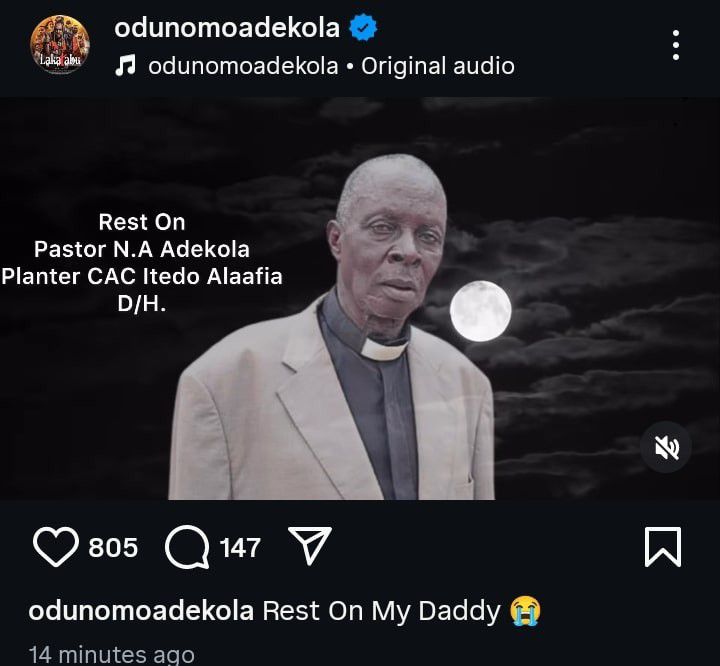Open comments on this post

pyautogui.click(x=187, y=547)
